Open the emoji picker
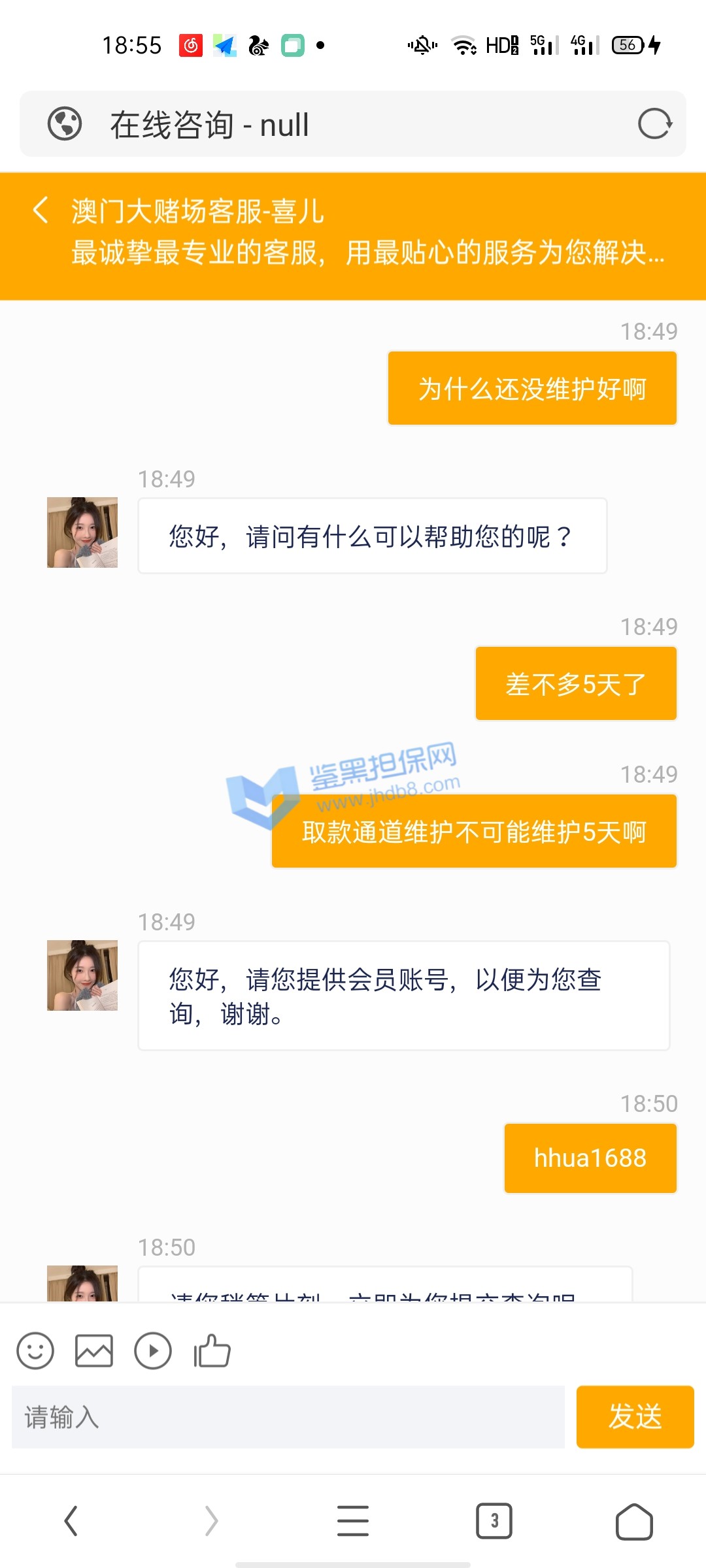This screenshot has height=1568, width=706. coord(35,1350)
